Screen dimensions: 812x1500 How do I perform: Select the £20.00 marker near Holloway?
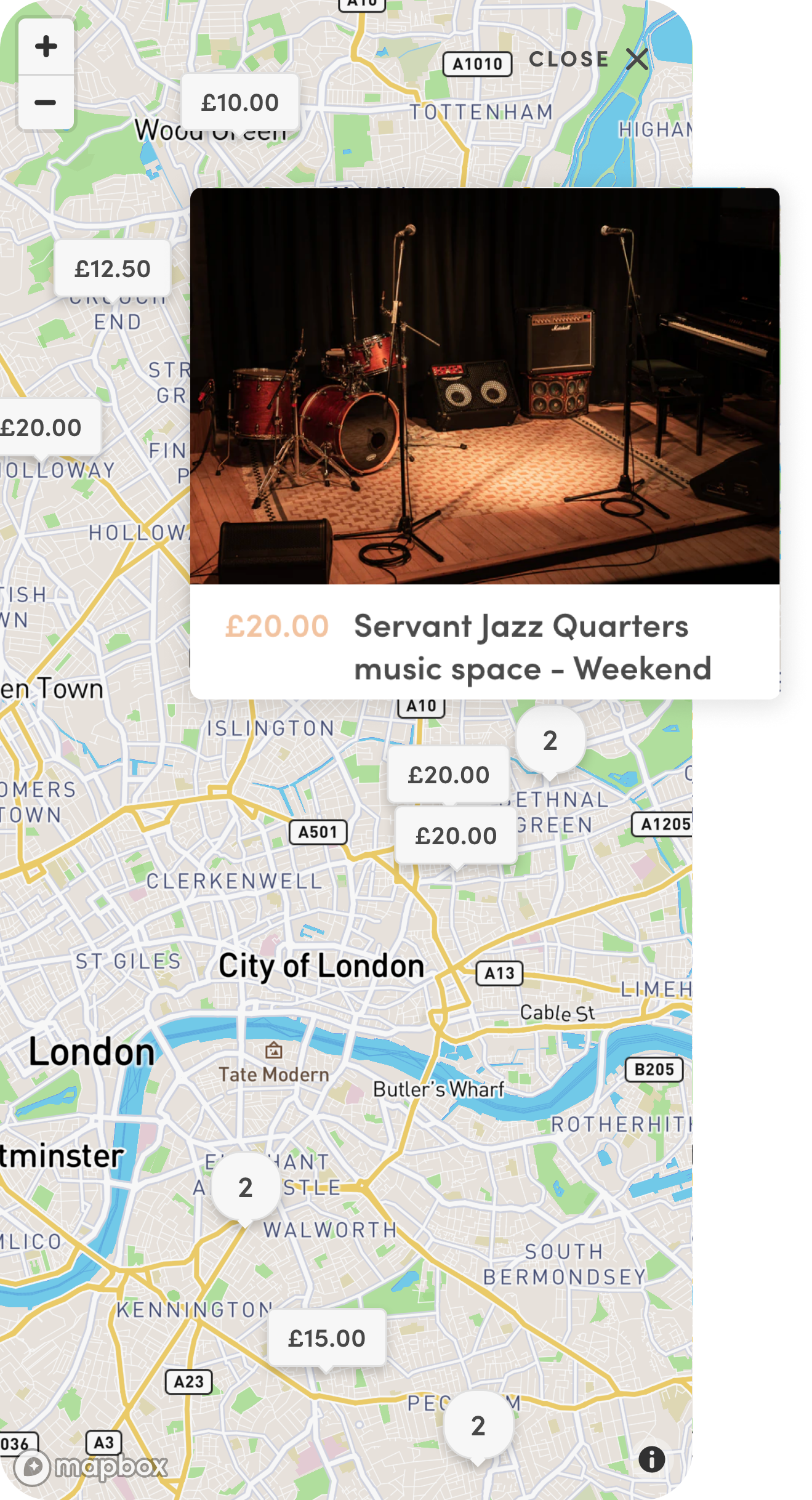point(42,427)
